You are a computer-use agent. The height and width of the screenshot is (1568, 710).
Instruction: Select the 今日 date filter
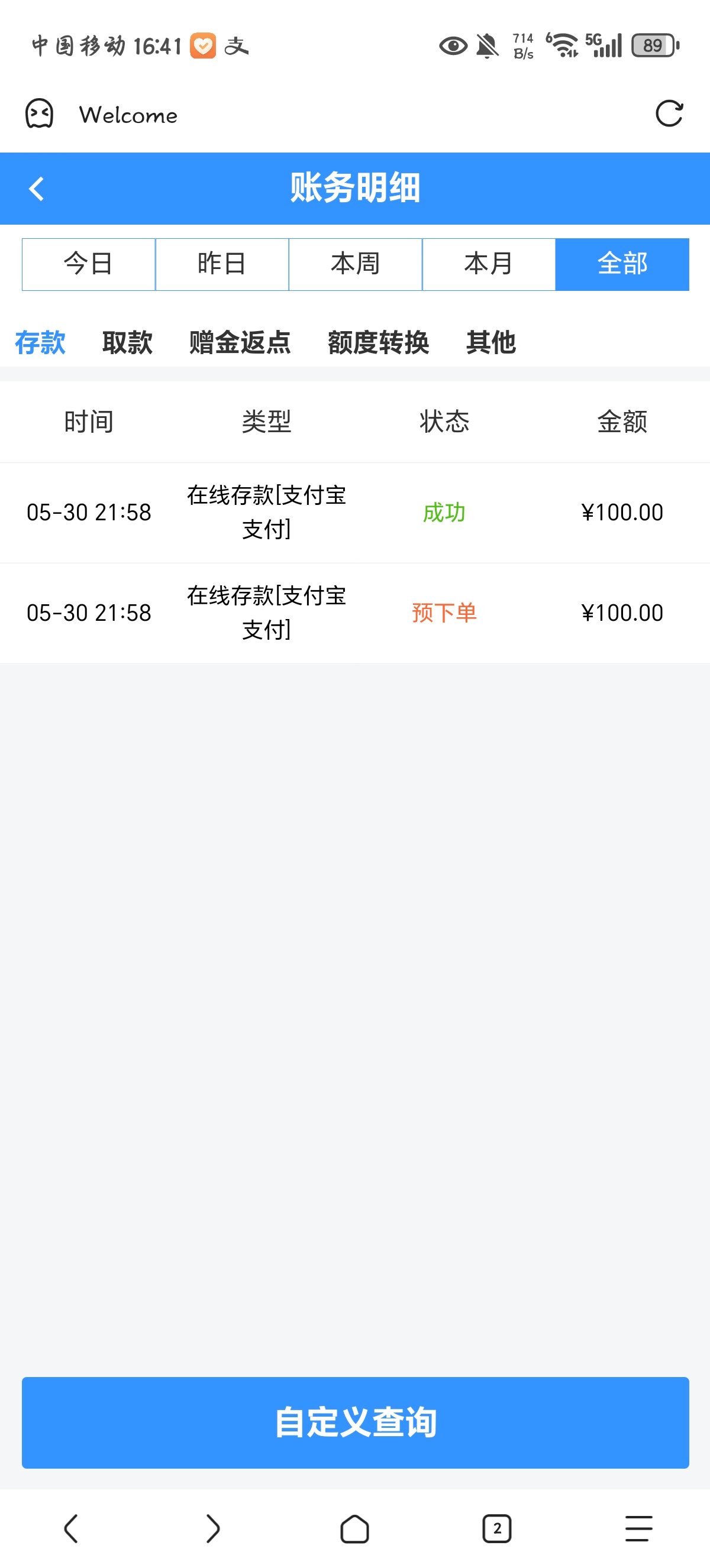[88, 264]
